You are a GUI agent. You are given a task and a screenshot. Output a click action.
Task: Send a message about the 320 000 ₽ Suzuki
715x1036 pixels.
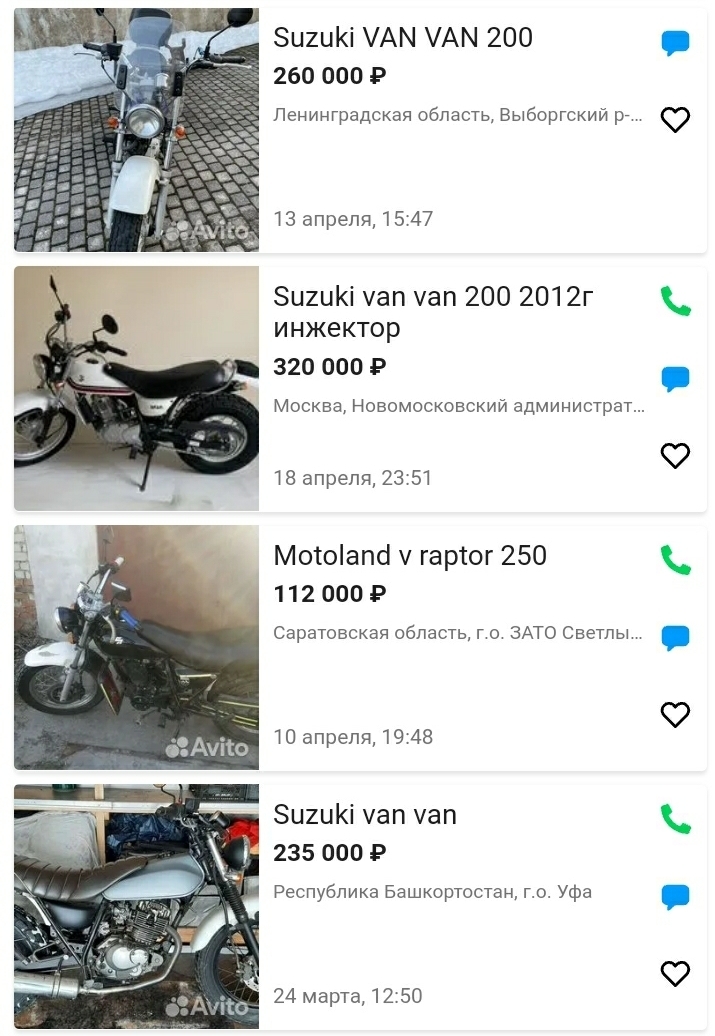pos(676,379)
